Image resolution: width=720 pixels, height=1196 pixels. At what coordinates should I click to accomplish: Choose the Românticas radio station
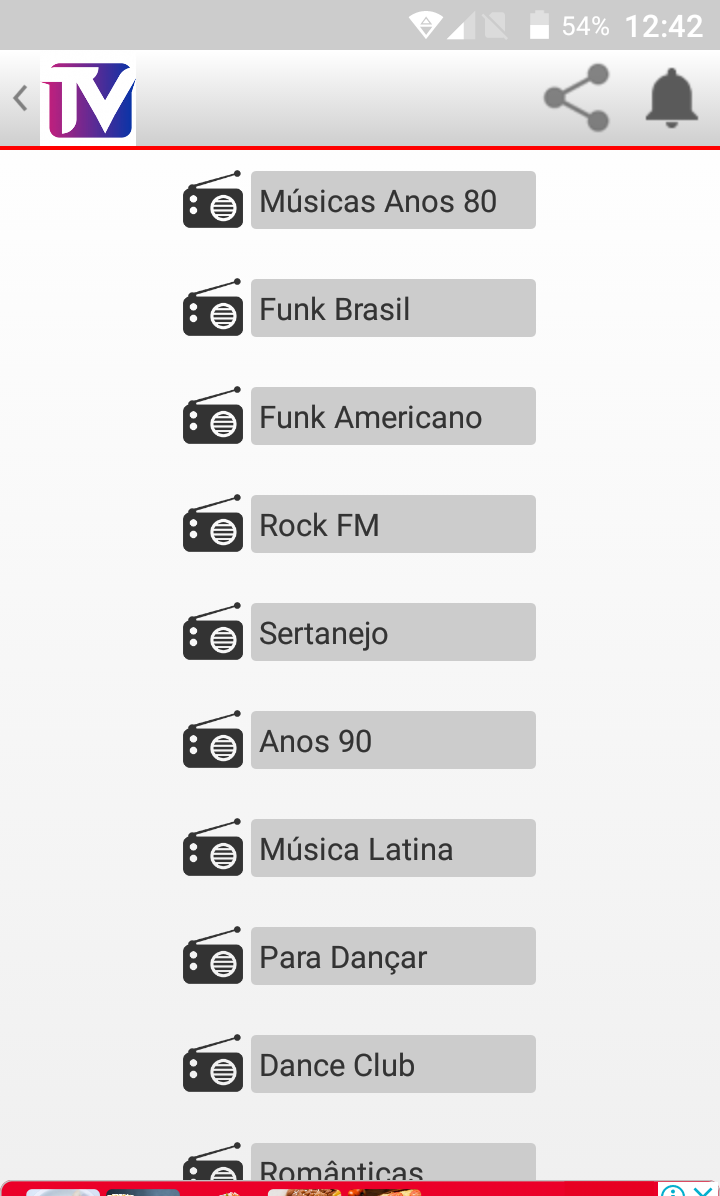click(392, 1165)
